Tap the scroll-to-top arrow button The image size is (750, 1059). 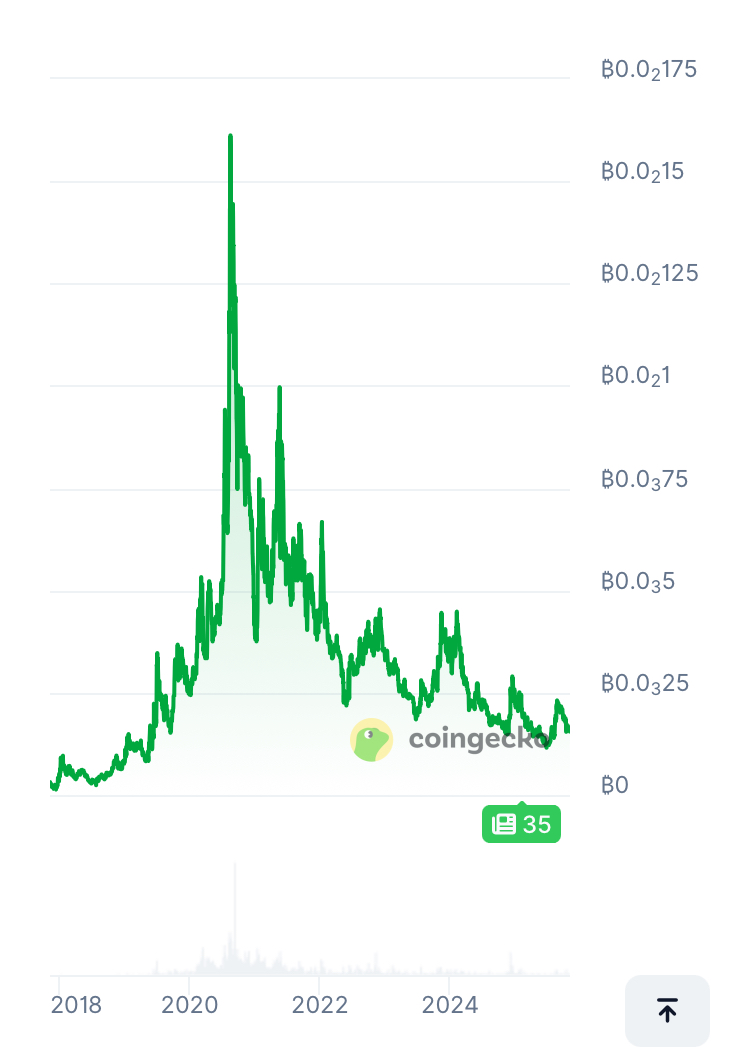point(667,1010)
